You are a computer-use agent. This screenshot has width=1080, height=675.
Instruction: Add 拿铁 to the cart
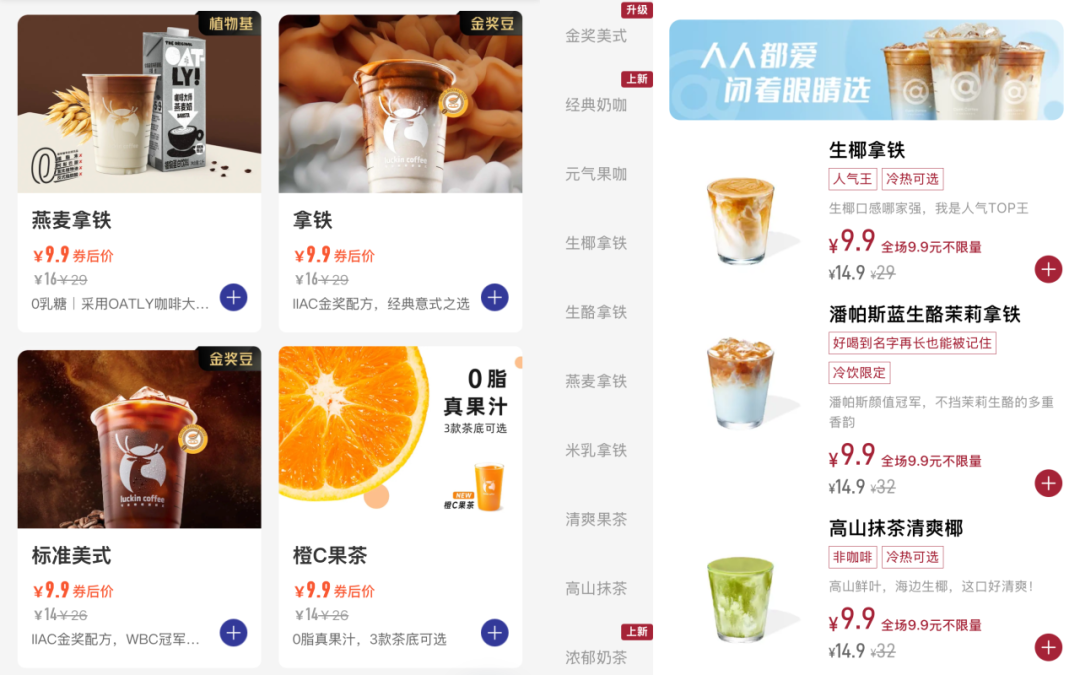pos(494,297)
